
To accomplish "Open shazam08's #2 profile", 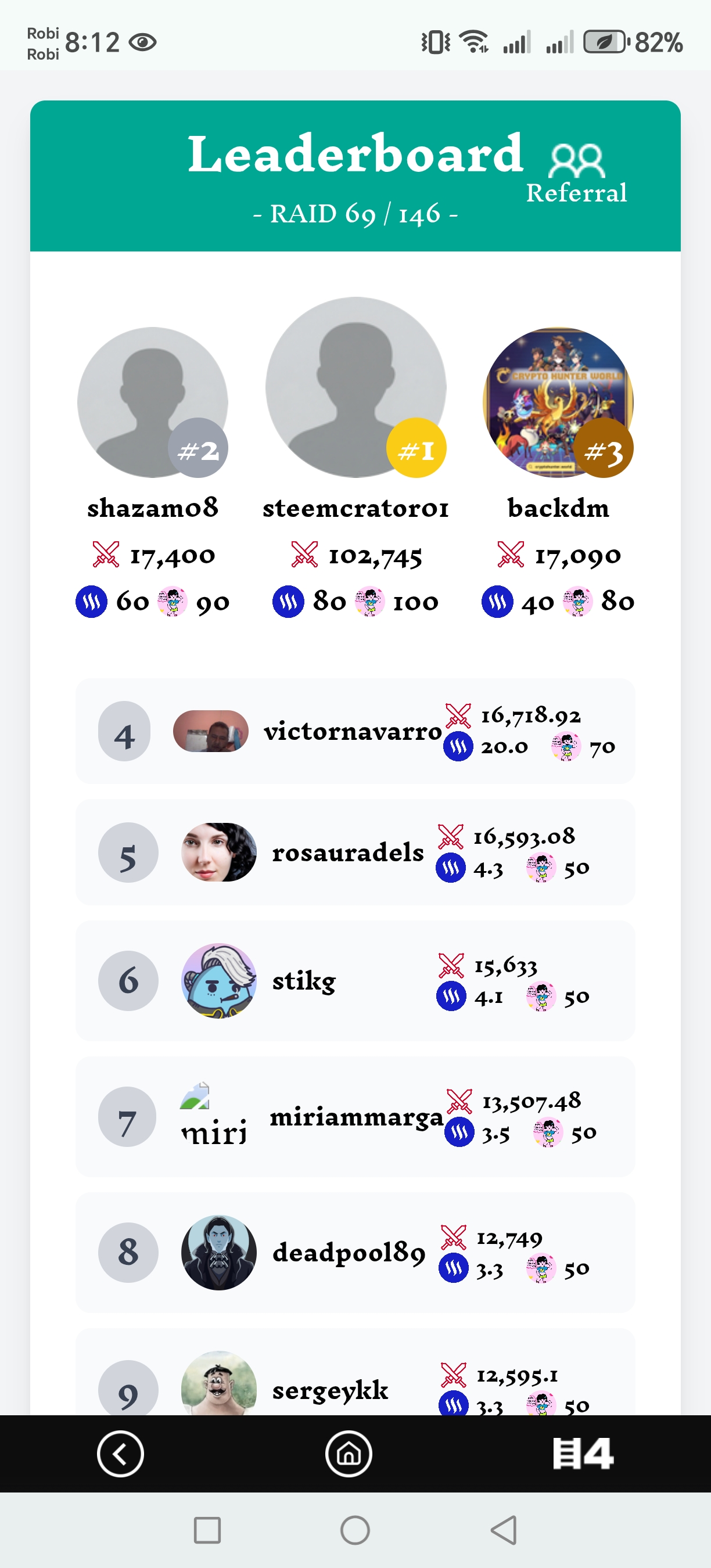I will pos(152,402).
